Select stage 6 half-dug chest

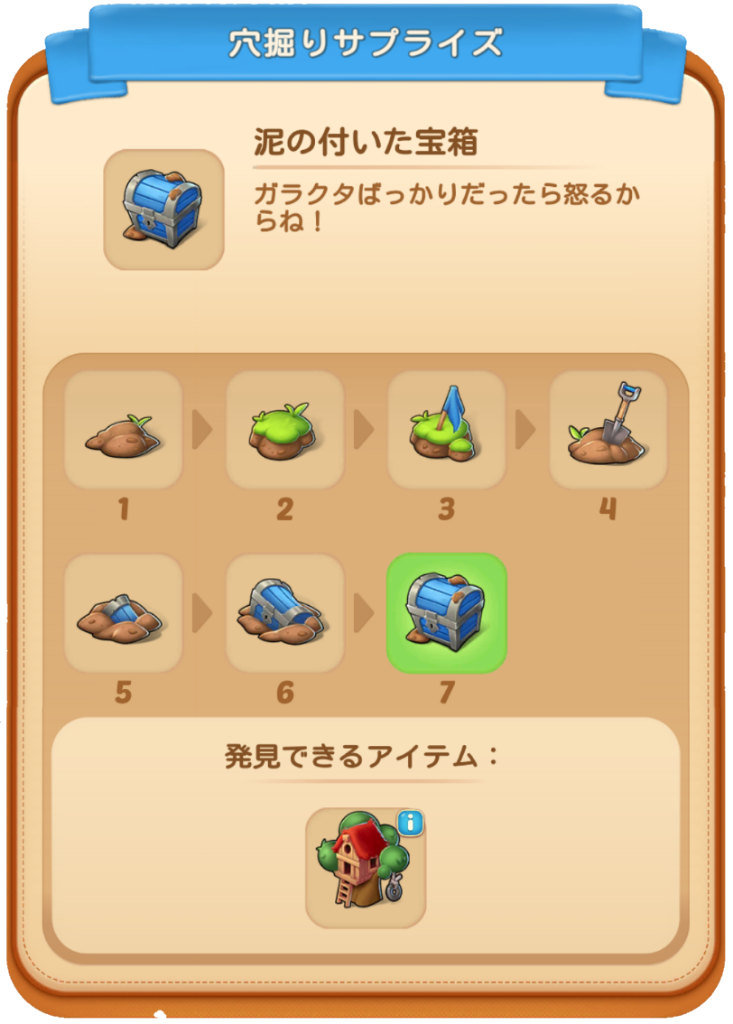tap(285, 613)
